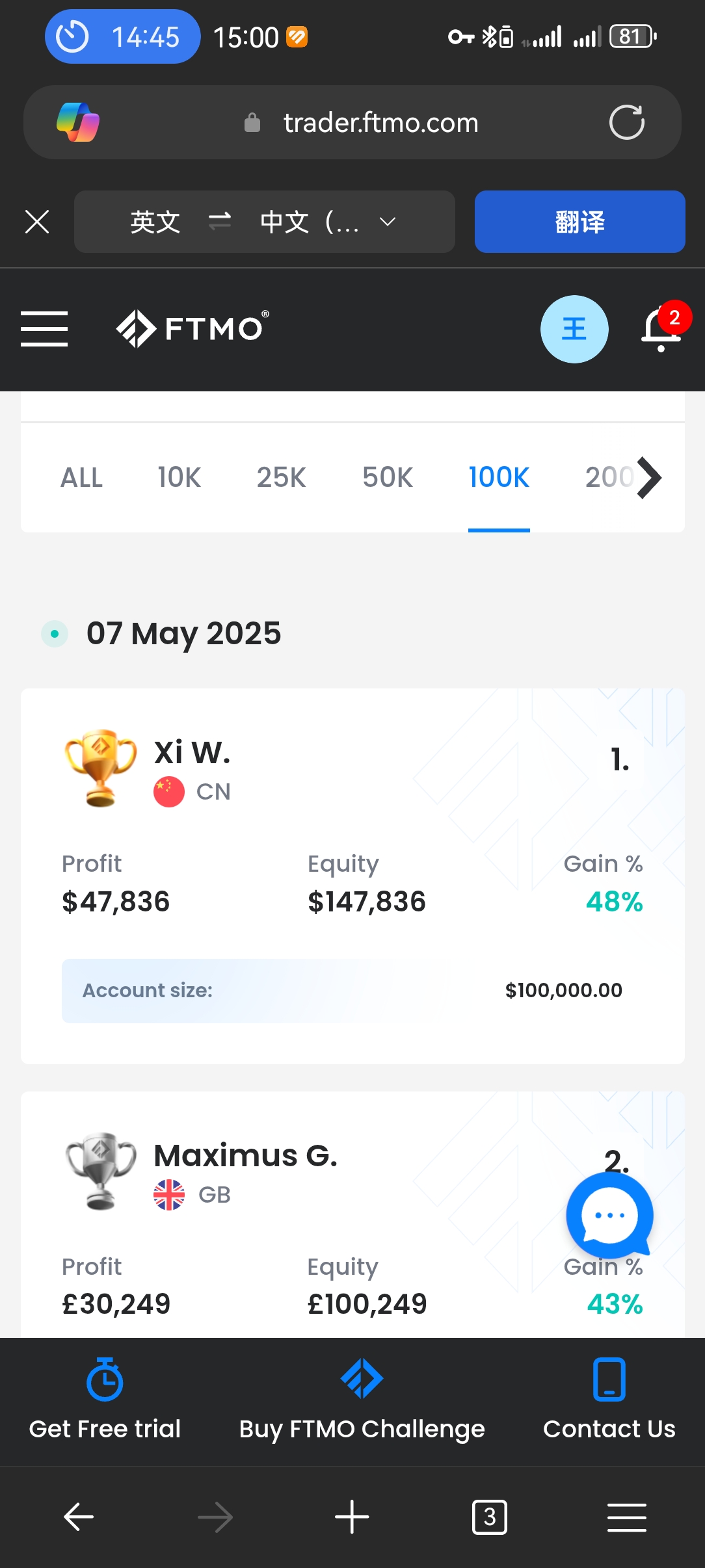Open the translation language selector dropdown
Image resolution: width=705 pixels, height=1568 pixels.
coord(264,222)
